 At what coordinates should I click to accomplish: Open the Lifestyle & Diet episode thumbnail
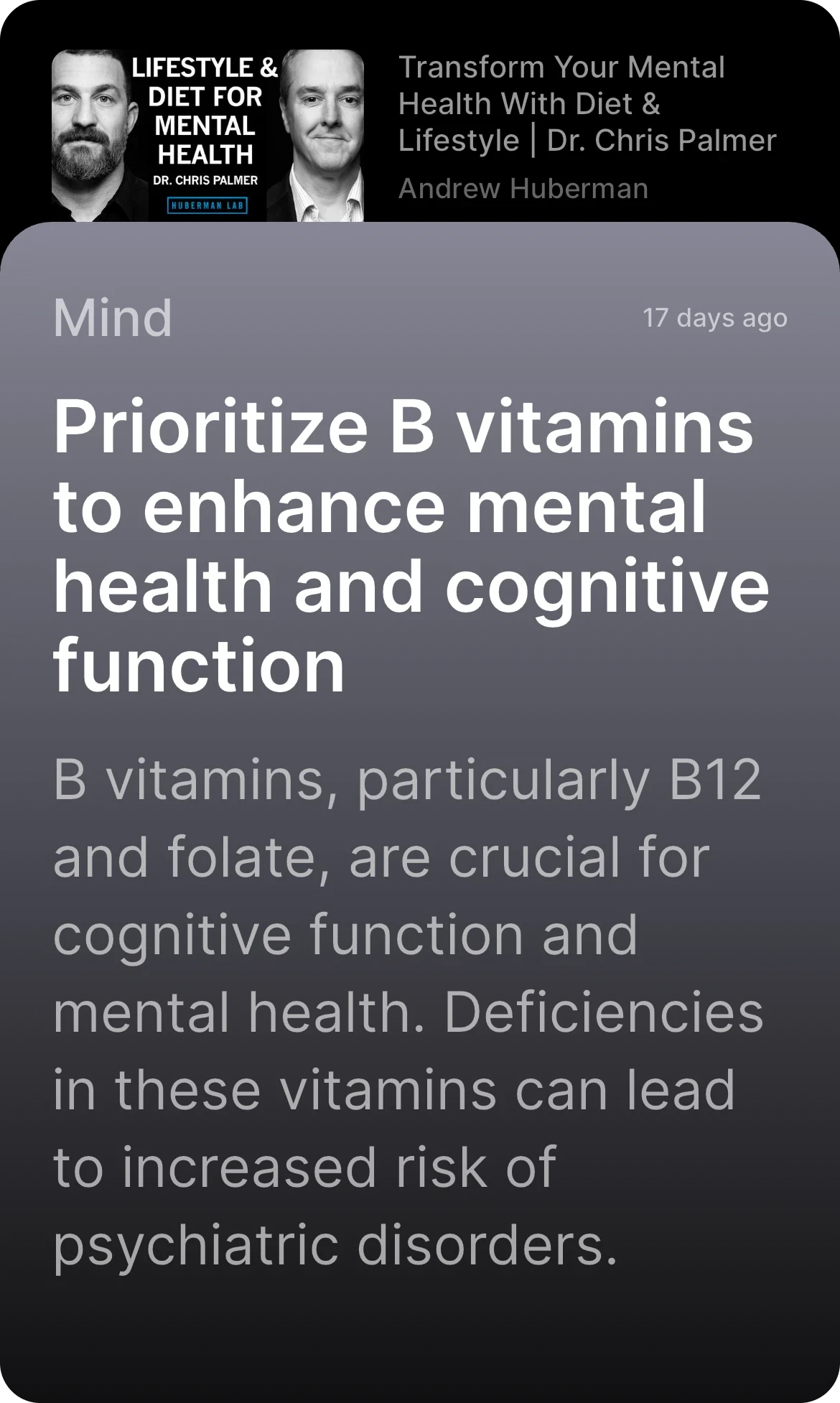(x=207, y=135)
